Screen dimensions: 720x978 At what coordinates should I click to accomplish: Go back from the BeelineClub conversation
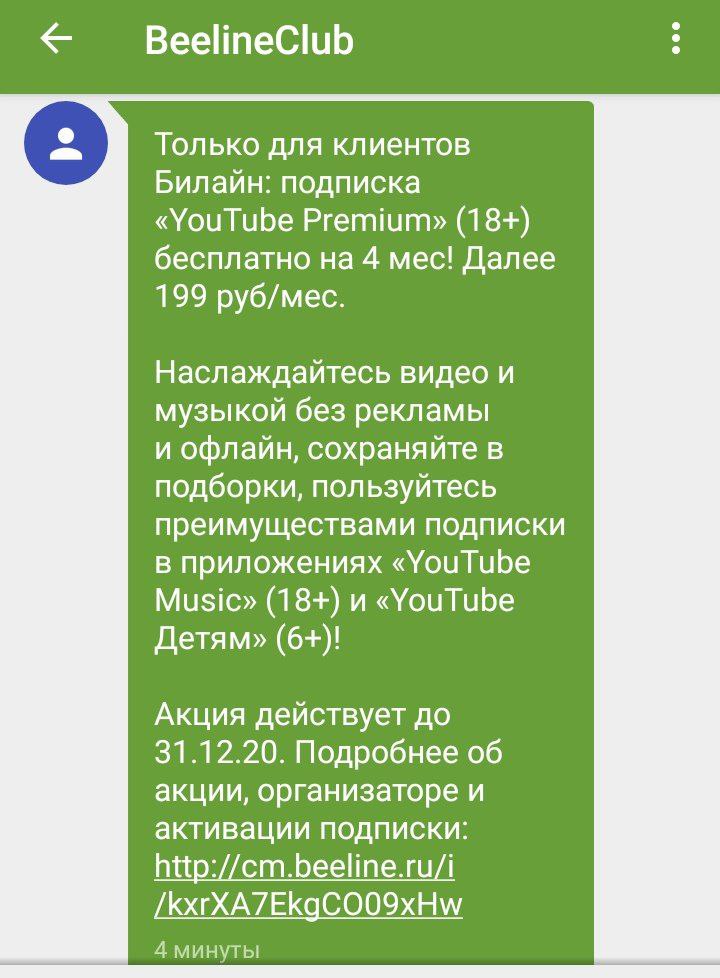click(56, 41)
